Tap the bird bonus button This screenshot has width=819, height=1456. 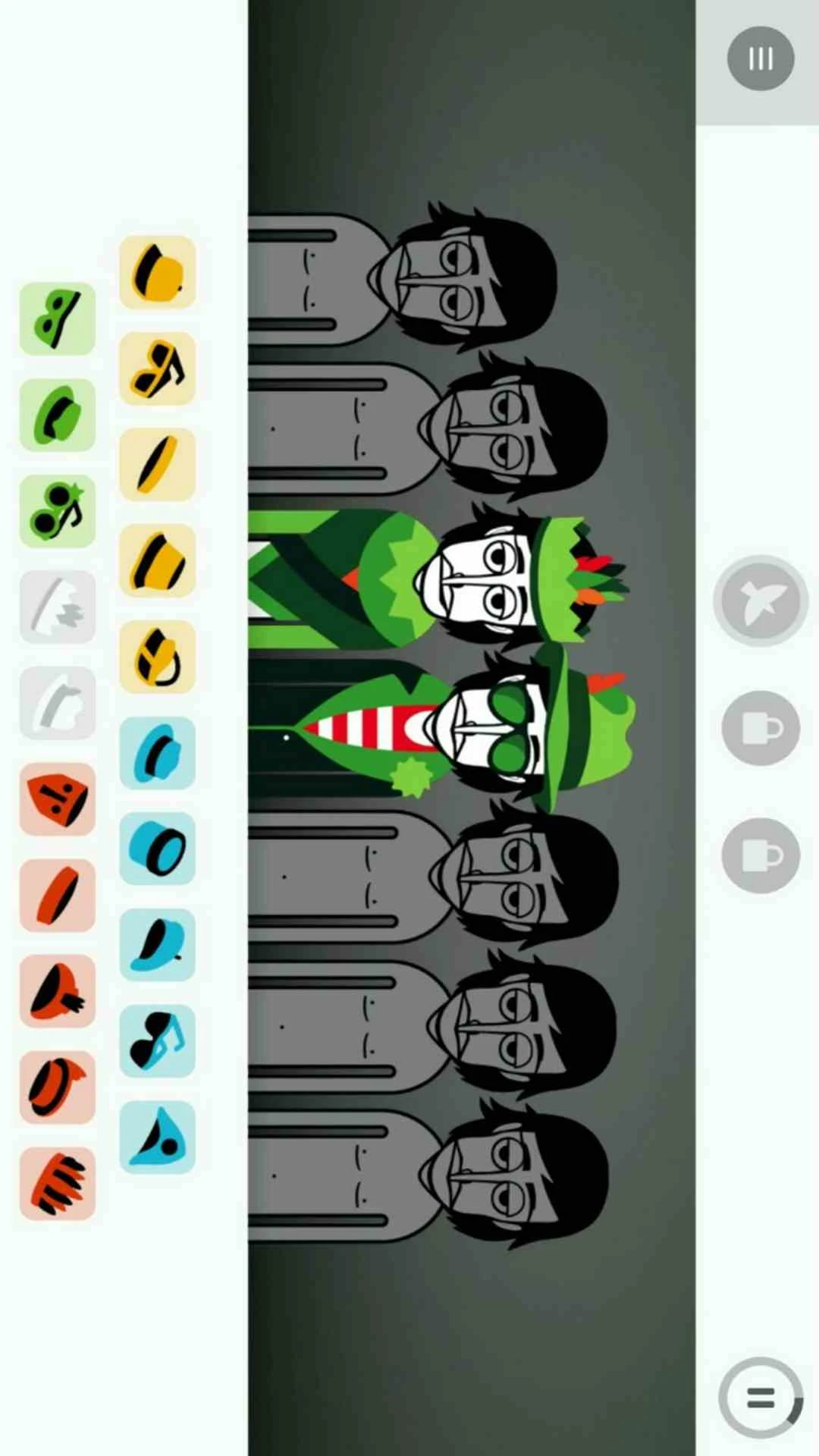[761, 601]
